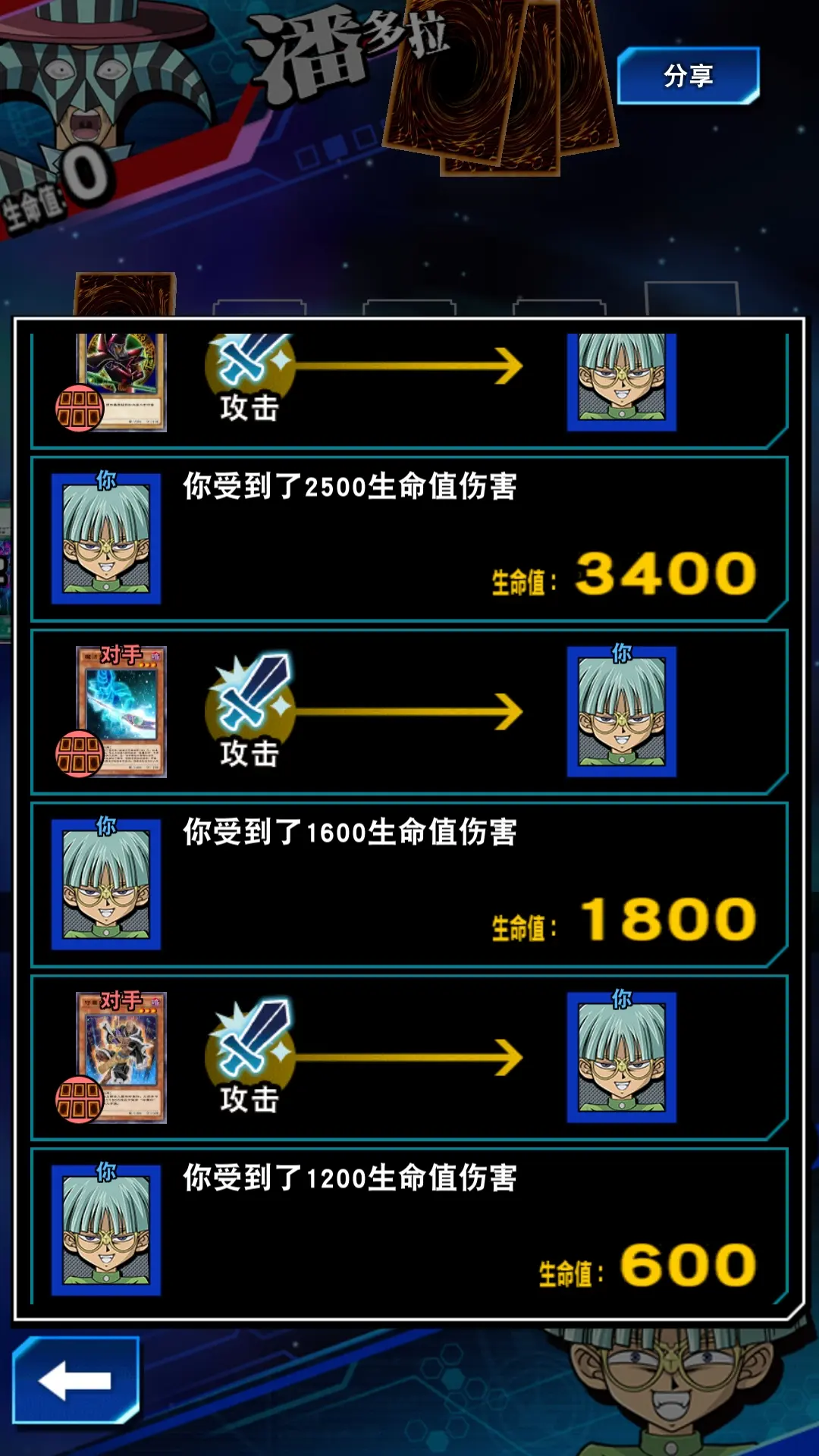View opponent's attacking card before 1200 damage
This screenshot has width=819, height=1456.
coord(121,1057)
